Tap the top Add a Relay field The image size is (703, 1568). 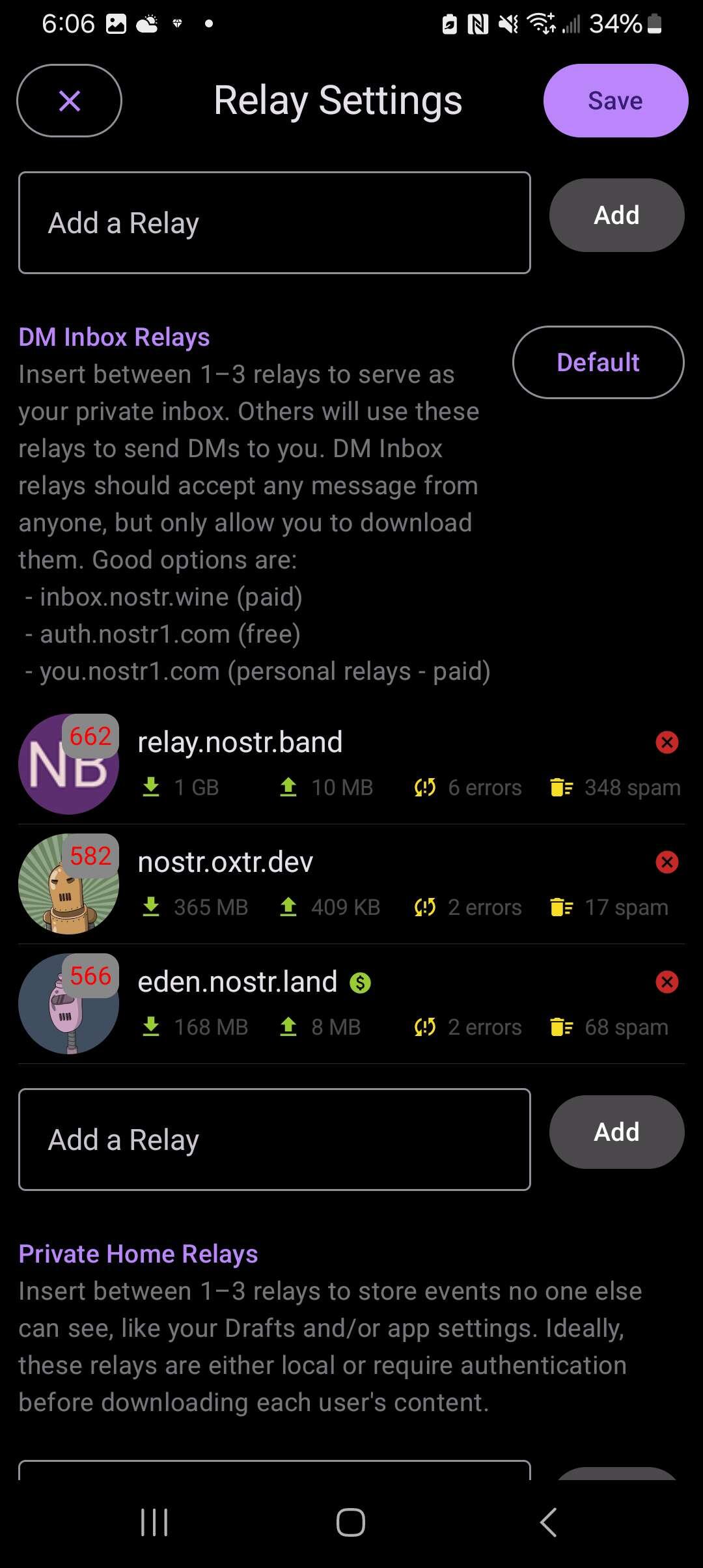click(x=274, y=223)
